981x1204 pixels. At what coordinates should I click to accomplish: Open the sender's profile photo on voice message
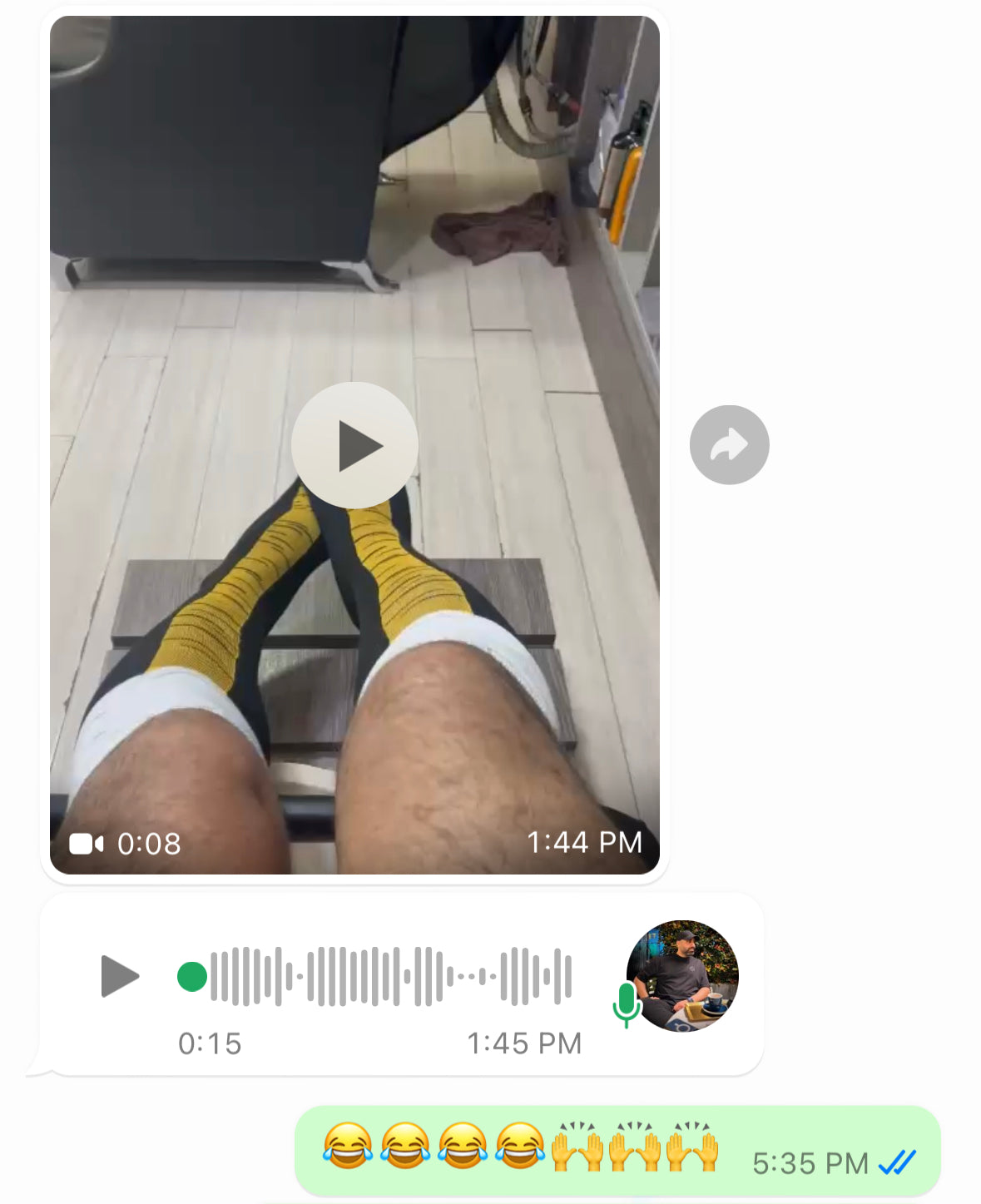click(683, 975)
